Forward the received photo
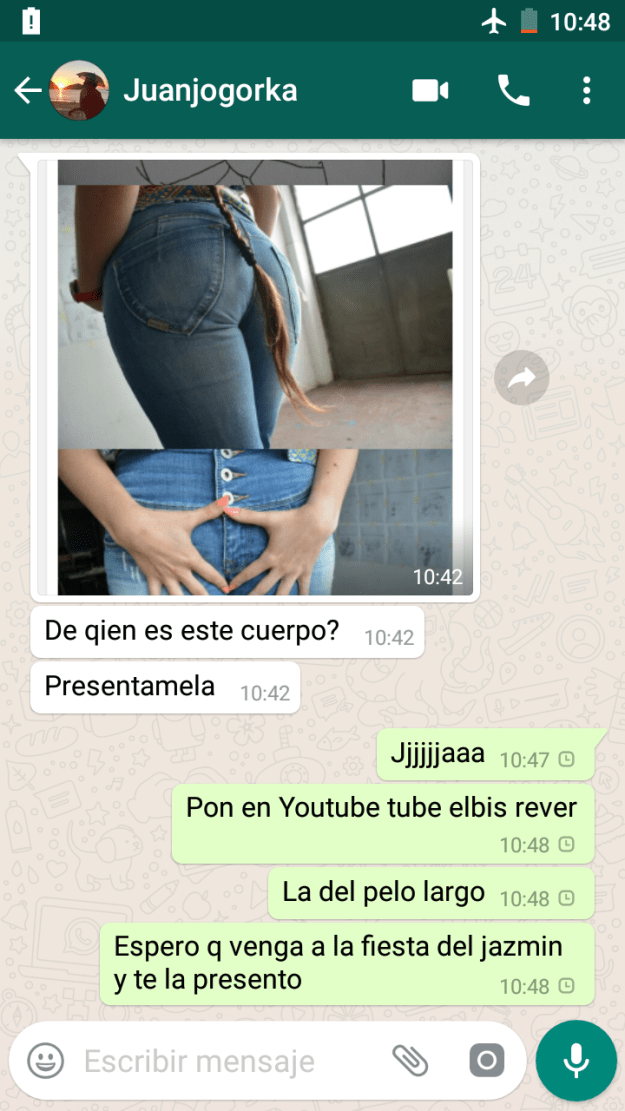625x1111 pixels. tap(521, 378)
